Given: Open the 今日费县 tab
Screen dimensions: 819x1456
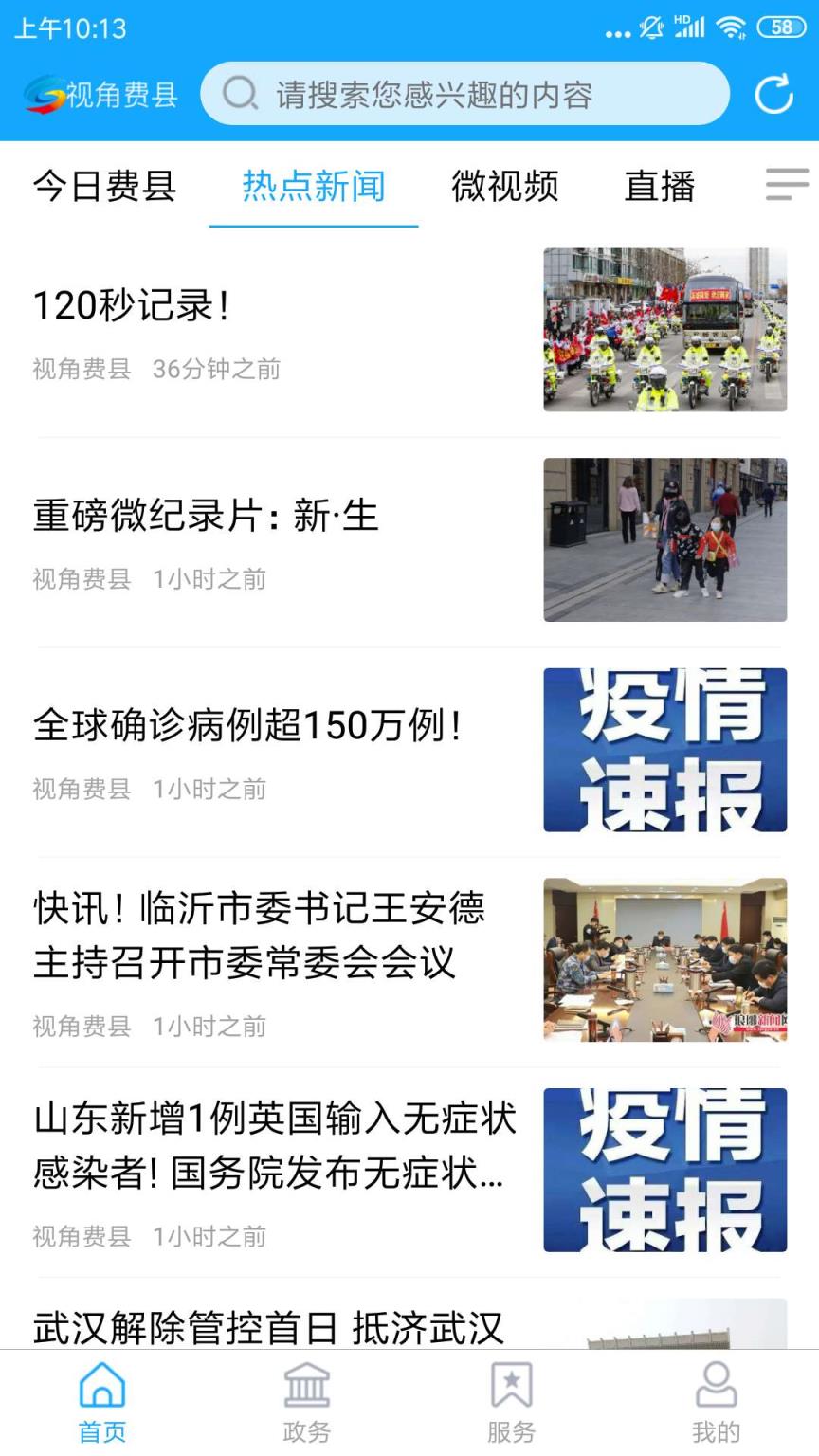Looking at the screenshot, I should click(103, 187).
